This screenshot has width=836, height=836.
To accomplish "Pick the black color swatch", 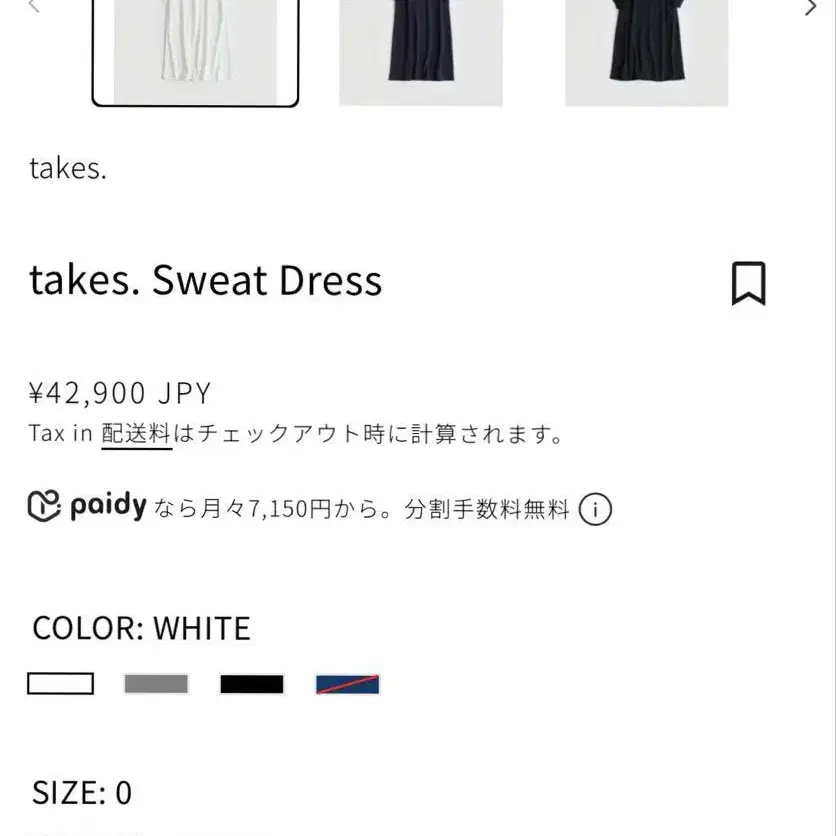I will point(252,684).
